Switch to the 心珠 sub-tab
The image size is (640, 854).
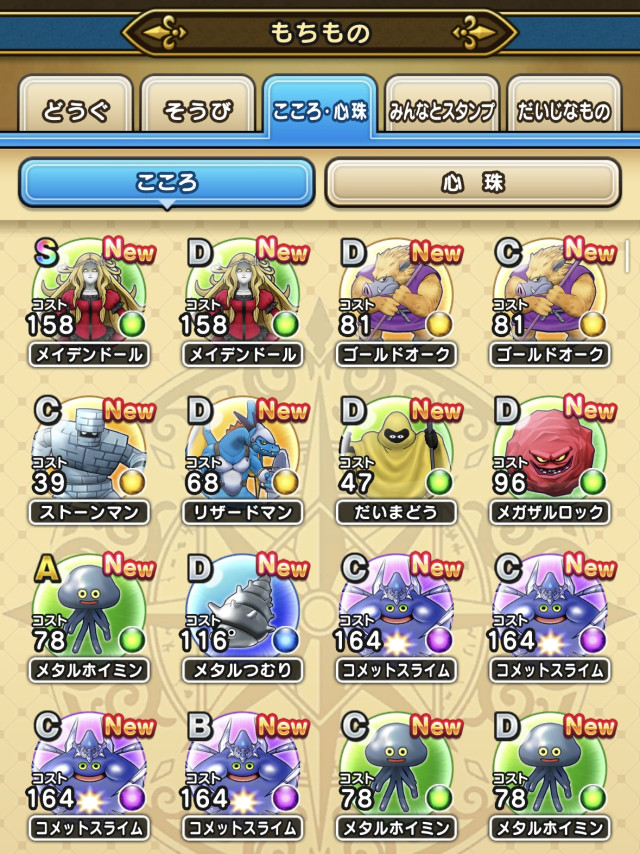coord(473,183)
